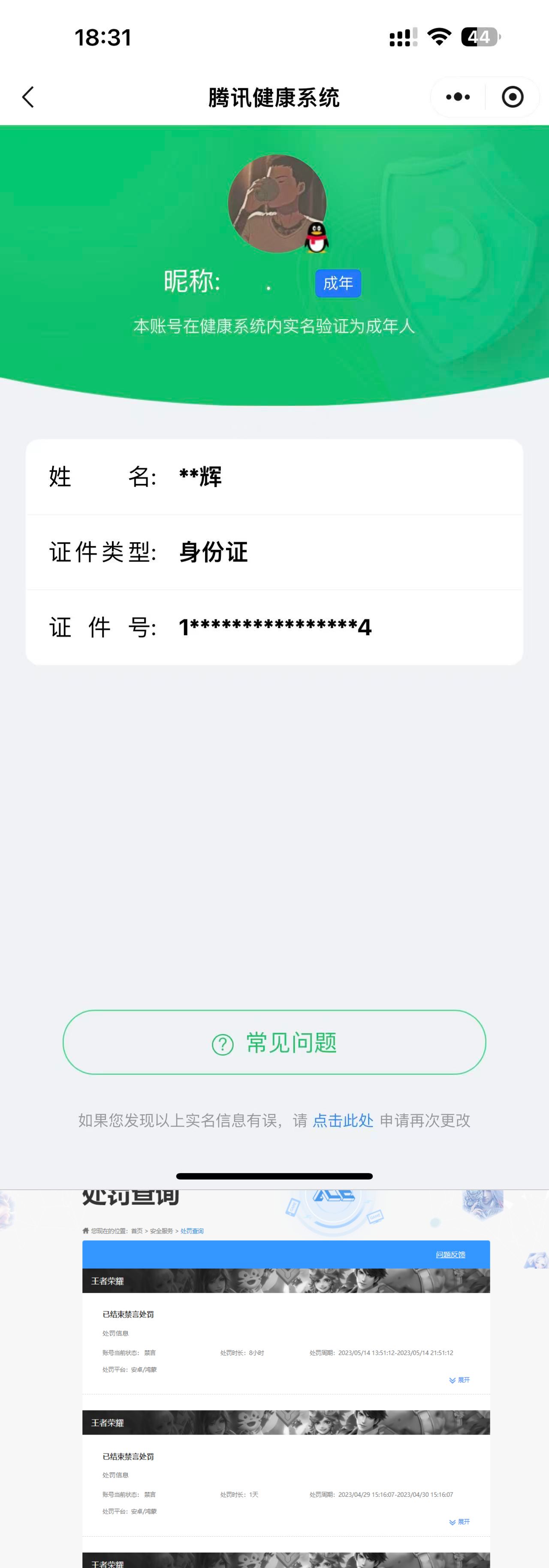The width and height of the screenshot is (549, 1568).
Task: Close the mini program via the circle icon
Action: click(512, 97)
